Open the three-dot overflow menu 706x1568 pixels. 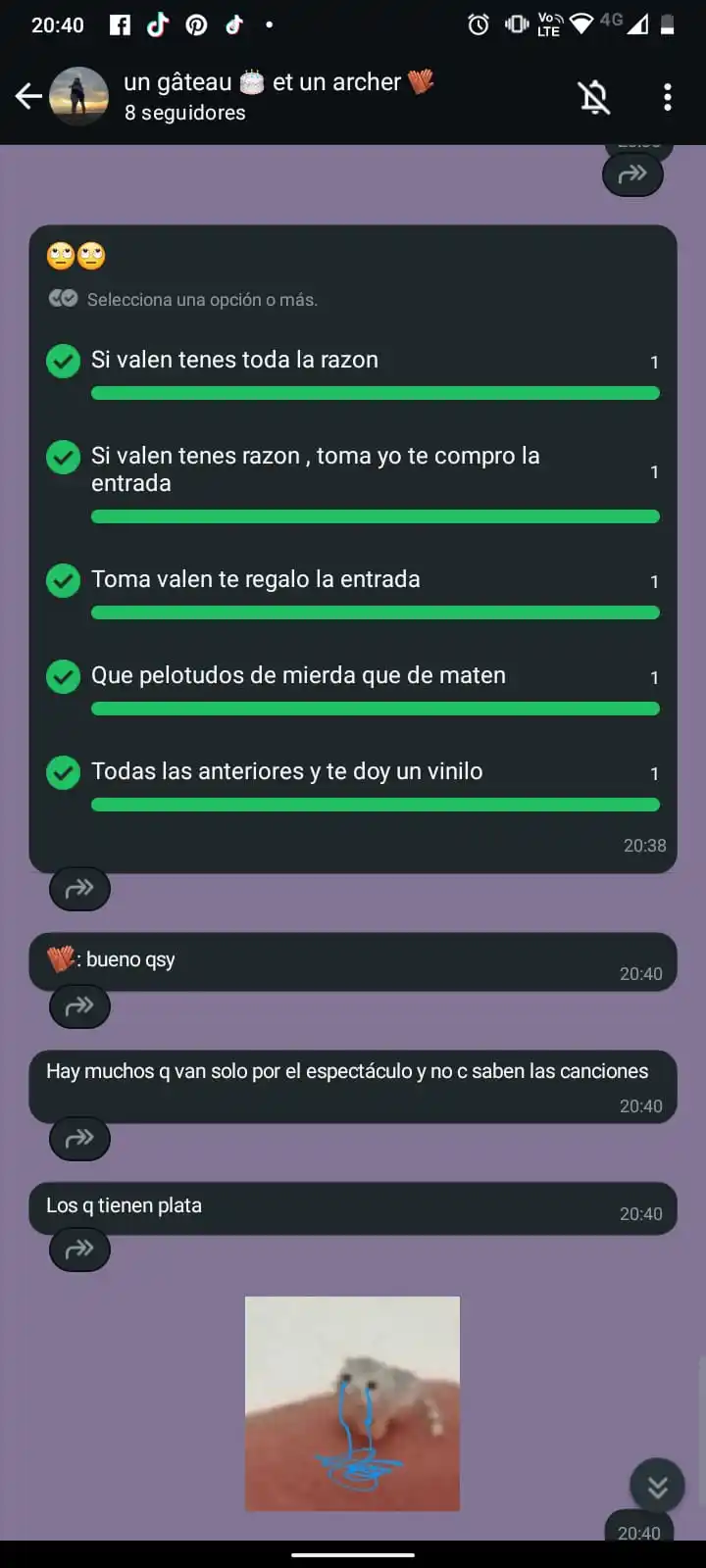(668, 97)
